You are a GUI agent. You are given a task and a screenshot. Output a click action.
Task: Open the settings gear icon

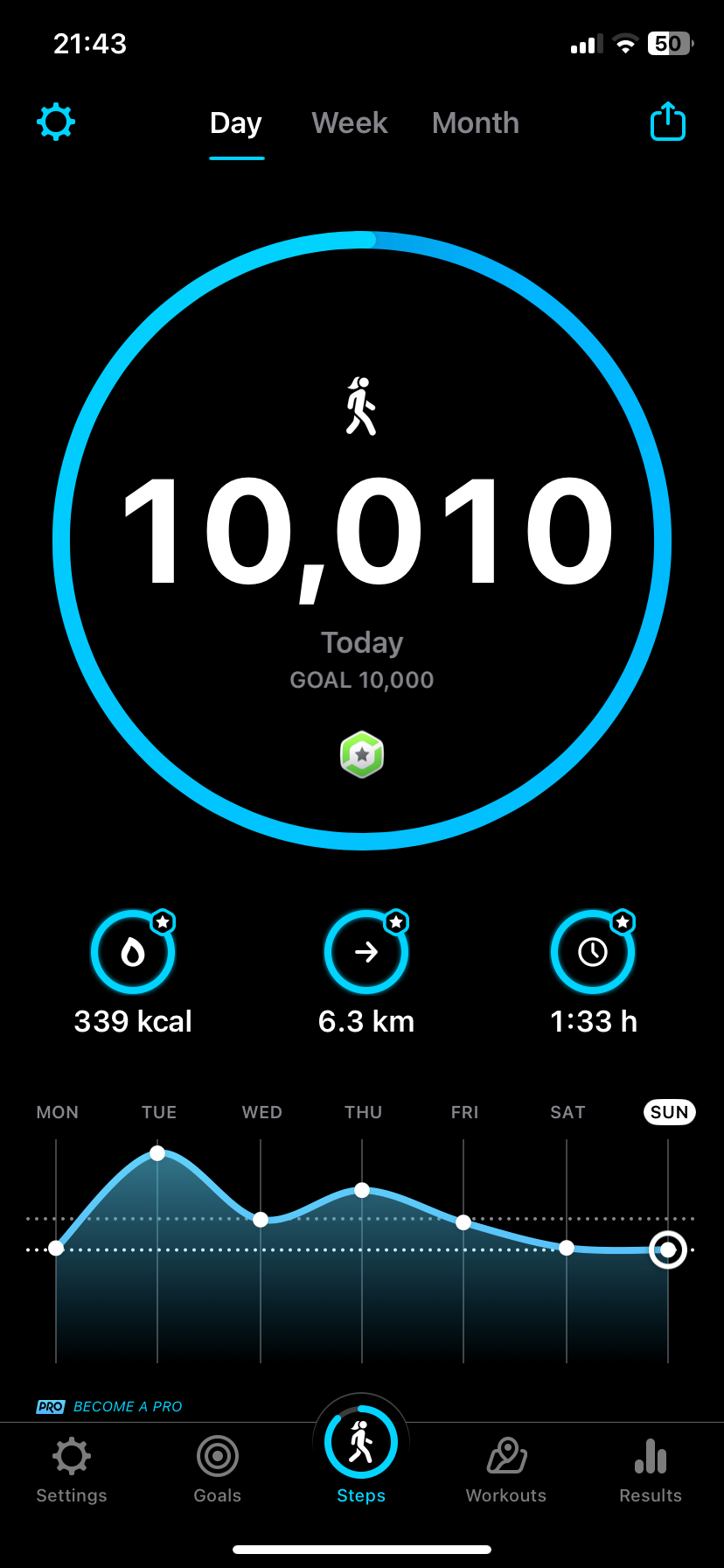tap(56, 122)
